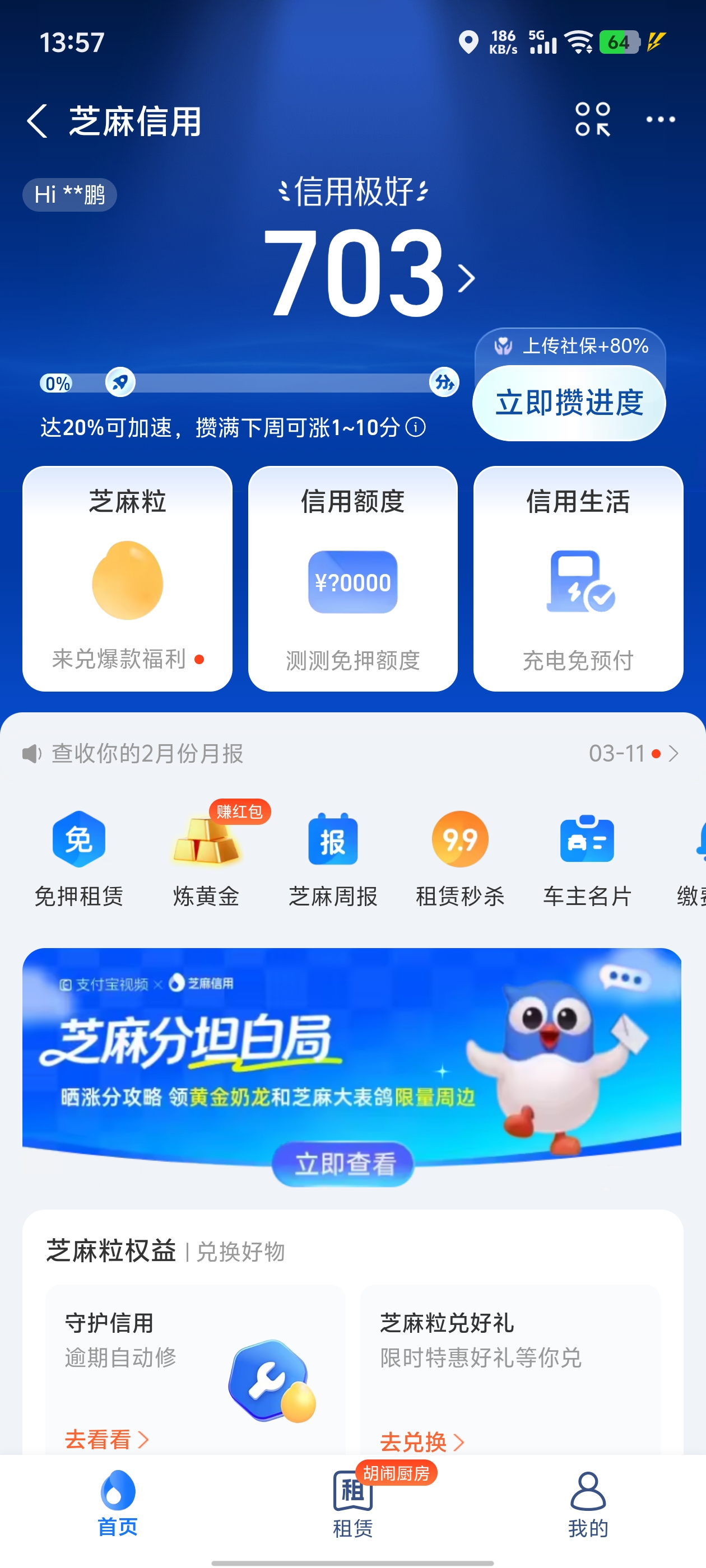Viewport: 706px width, 1568px height.
Task: Show info about score growth rule
Action: [x=416, y=427]
